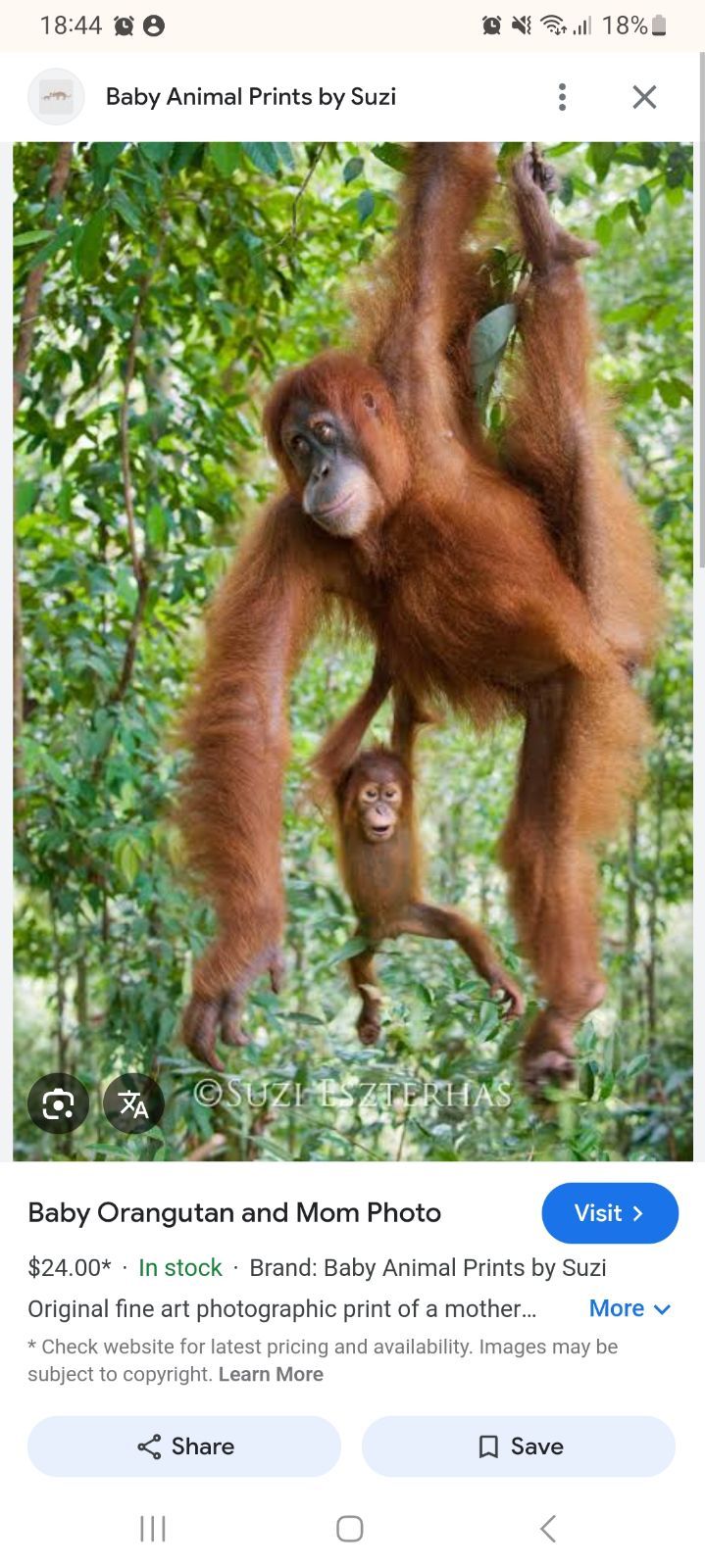Screen dimensions: 705x1568
Task: Open the Learn More copyright link
Action: click(x=271, y=1375)
